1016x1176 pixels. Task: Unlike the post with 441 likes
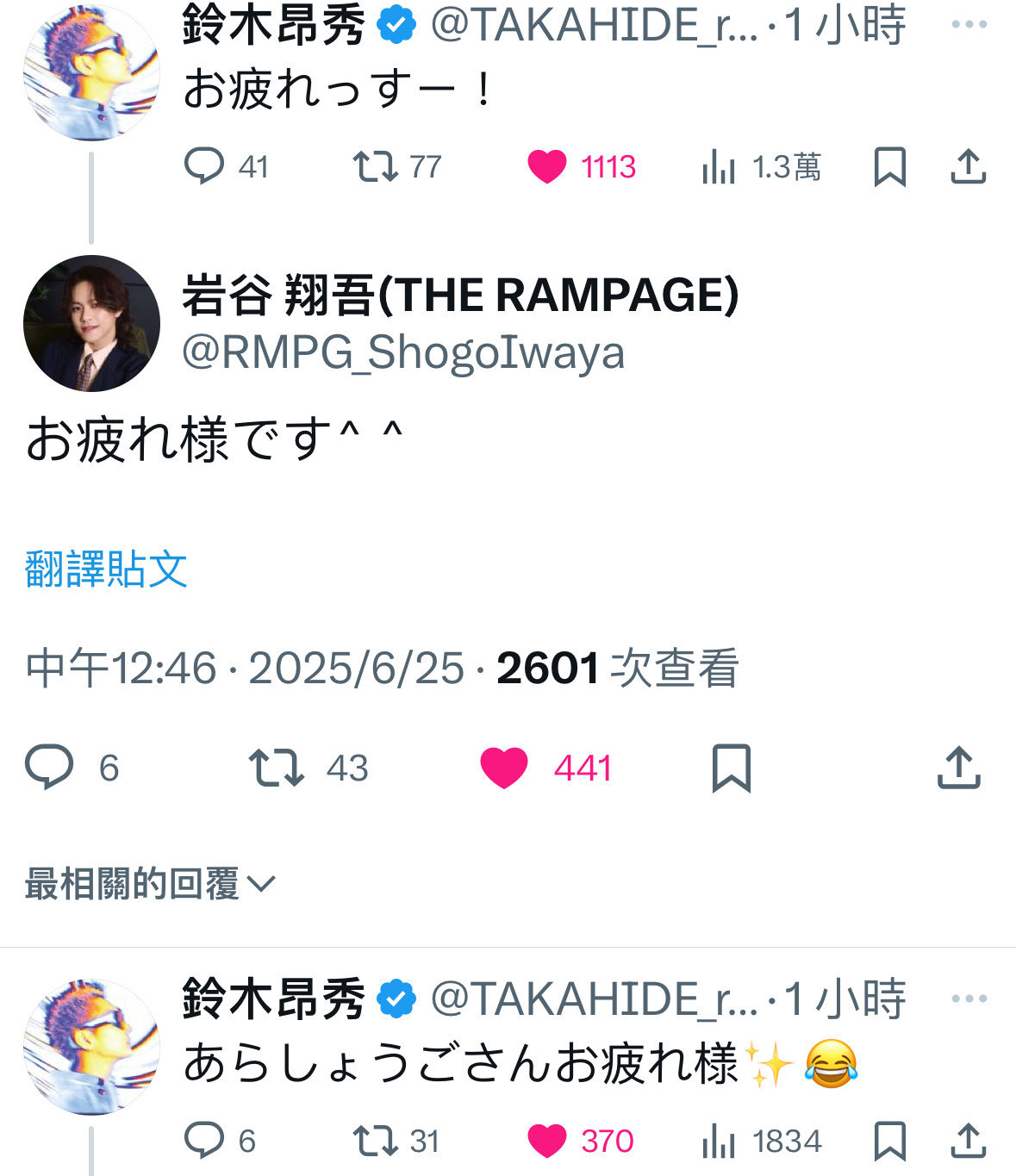tap(504, 767)
